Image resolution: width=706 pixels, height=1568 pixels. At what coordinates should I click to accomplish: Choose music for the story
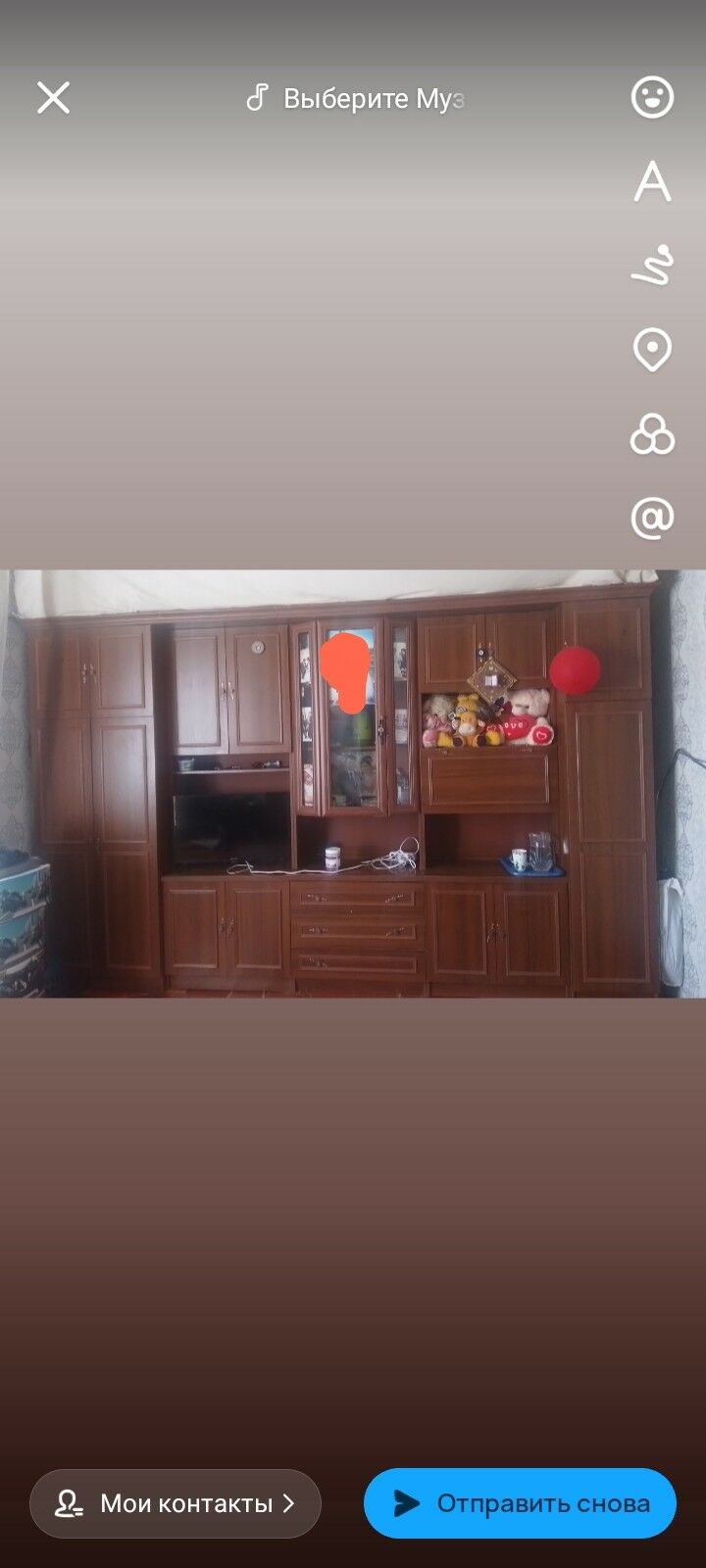coord(355,98)
